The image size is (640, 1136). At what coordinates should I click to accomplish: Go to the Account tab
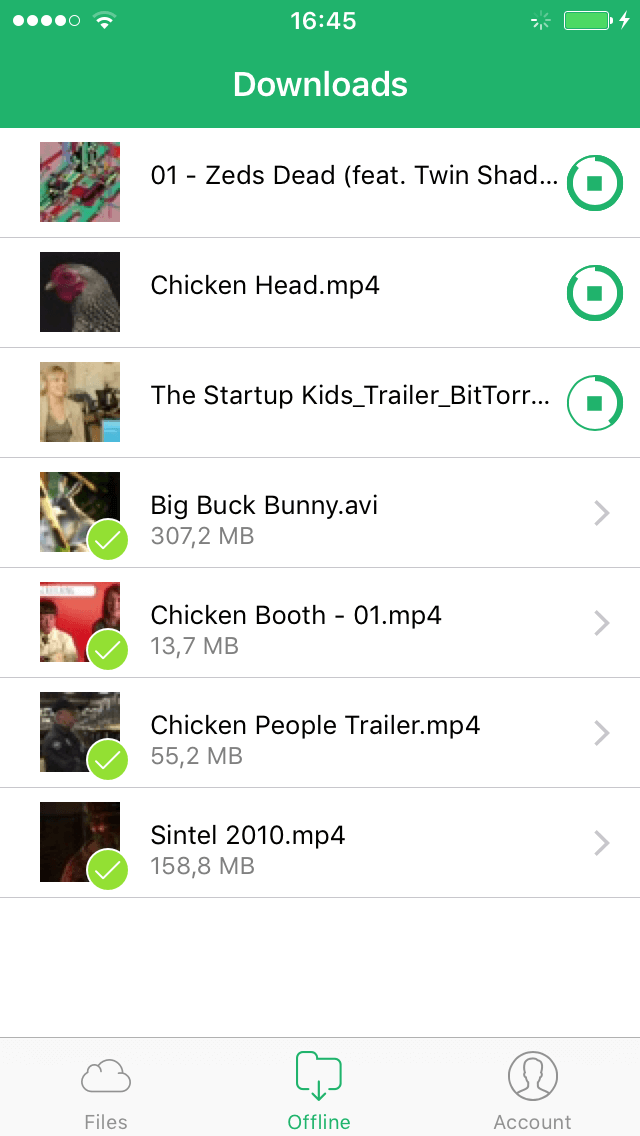coord(532,1089)
